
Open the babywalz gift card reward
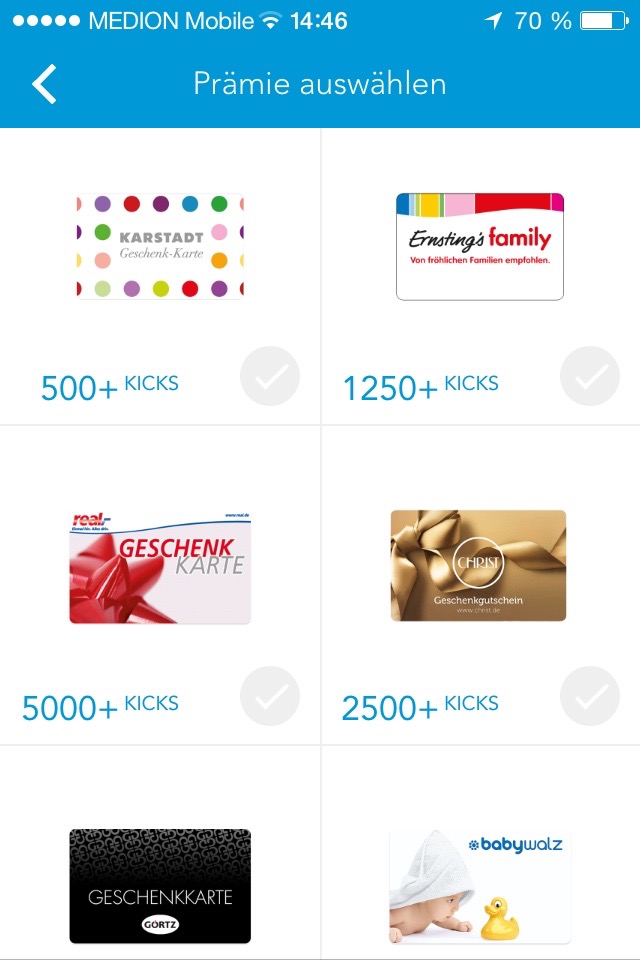(480, 886)
